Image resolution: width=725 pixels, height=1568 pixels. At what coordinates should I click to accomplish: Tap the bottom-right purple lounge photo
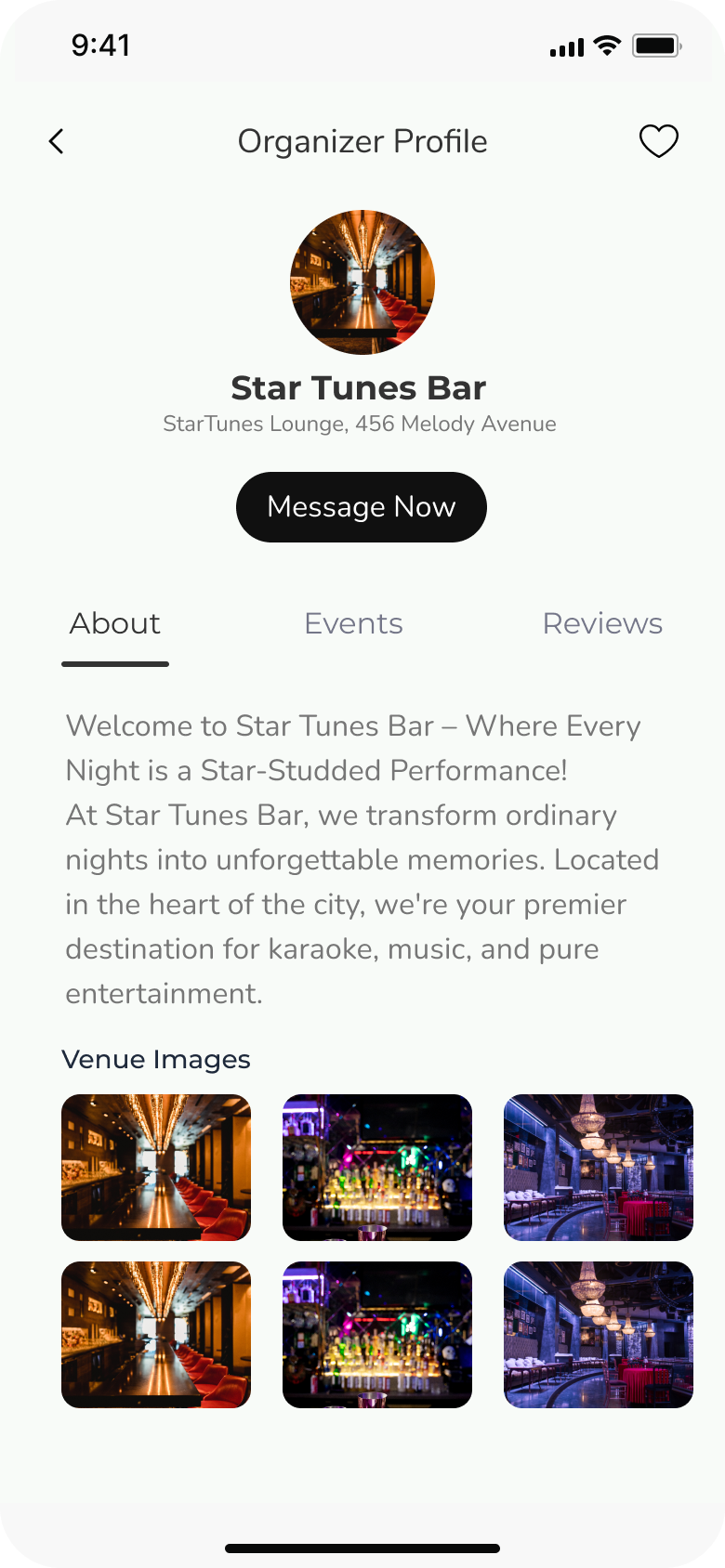click(x=598, y=1334)
